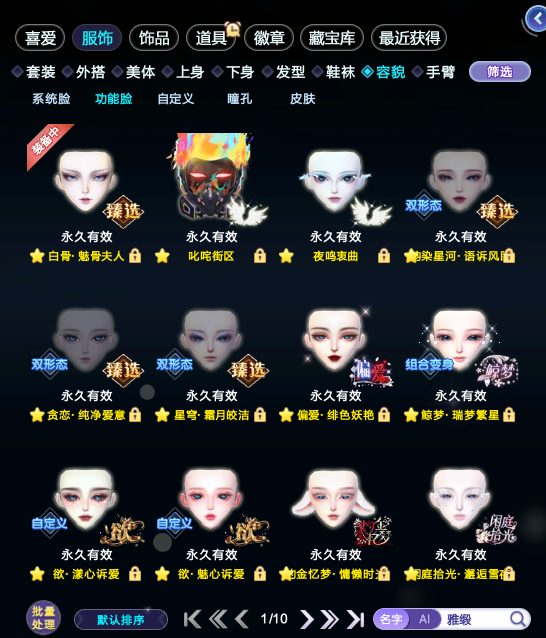Switch to the 喜爱 tab
This screenshot has height=638, width=546.
coord(40,38)
